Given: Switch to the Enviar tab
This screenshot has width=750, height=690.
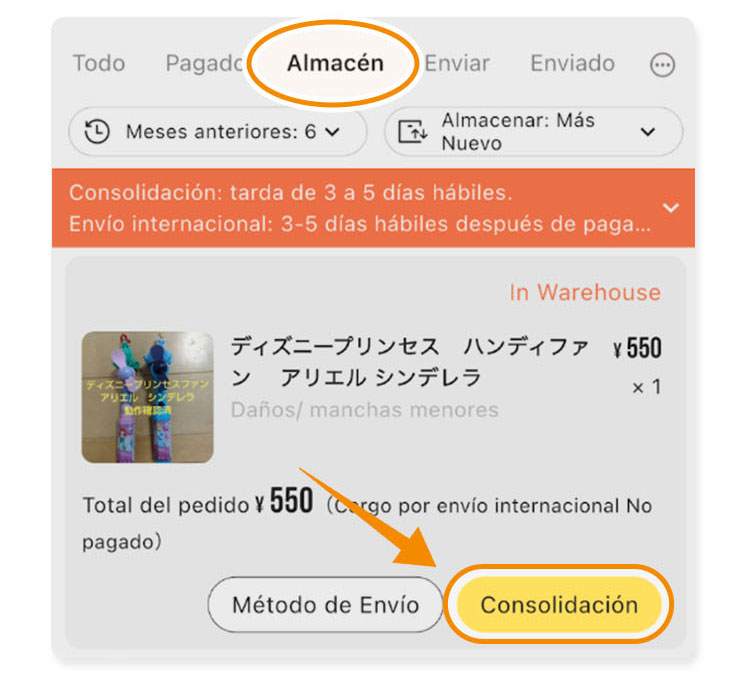Looking at the screenshot, I should tap(457, 64).
